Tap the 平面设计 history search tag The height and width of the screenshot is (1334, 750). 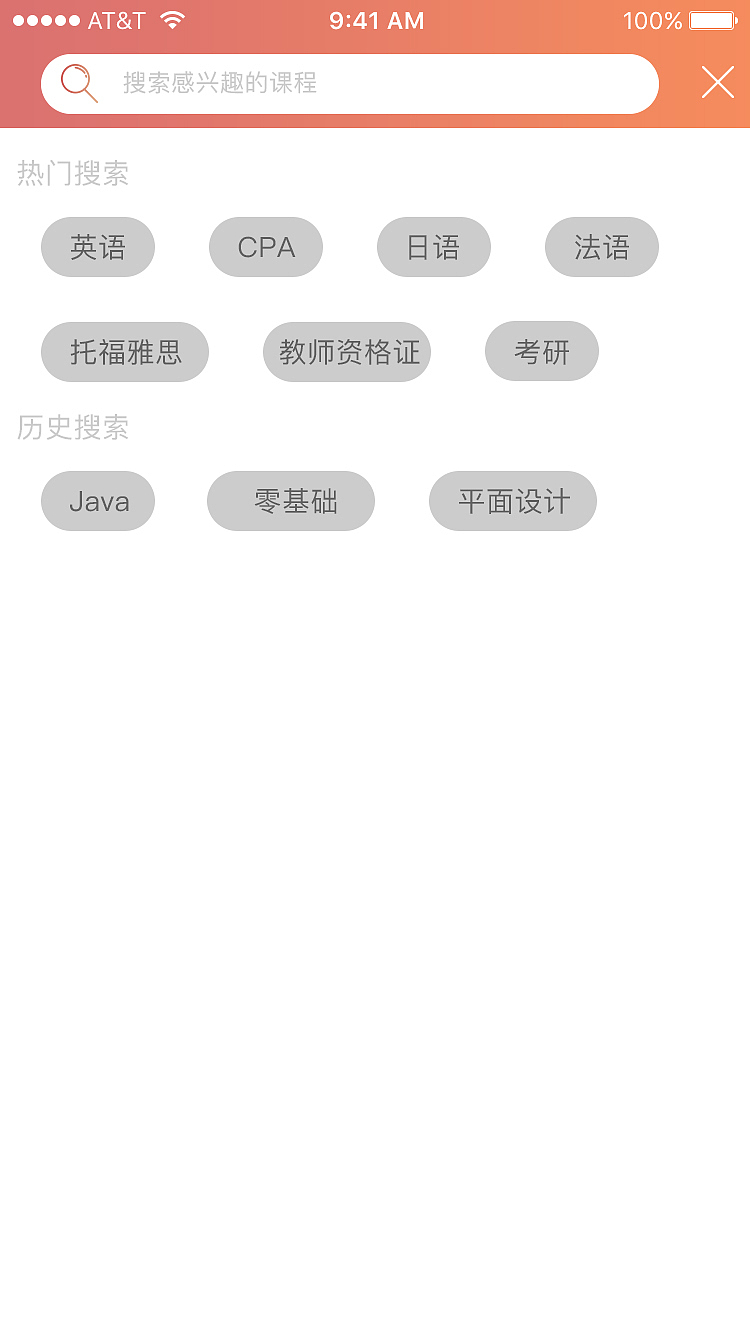click(512, 501)
